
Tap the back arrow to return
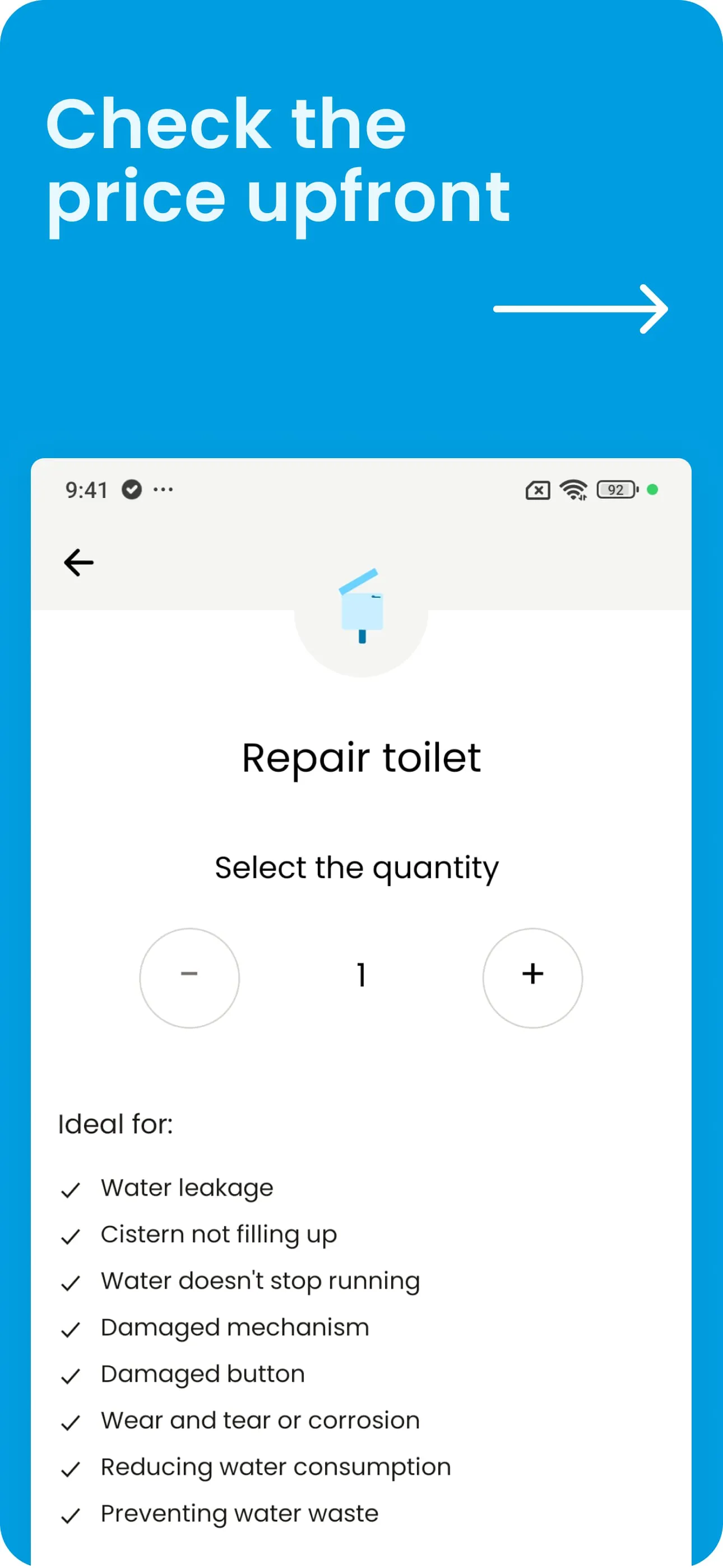click(78, 561)
